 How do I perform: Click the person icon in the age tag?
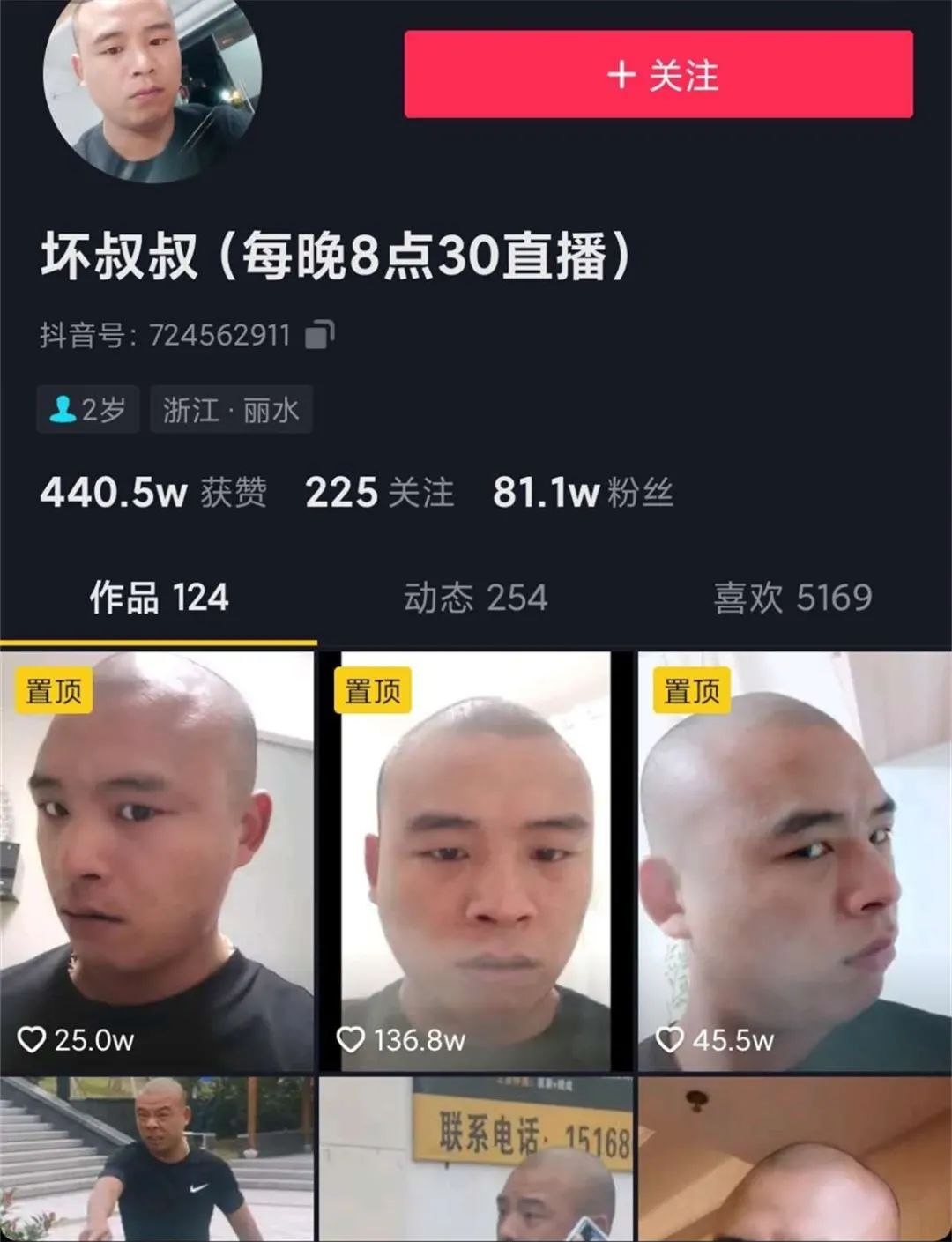pos(60,408)
